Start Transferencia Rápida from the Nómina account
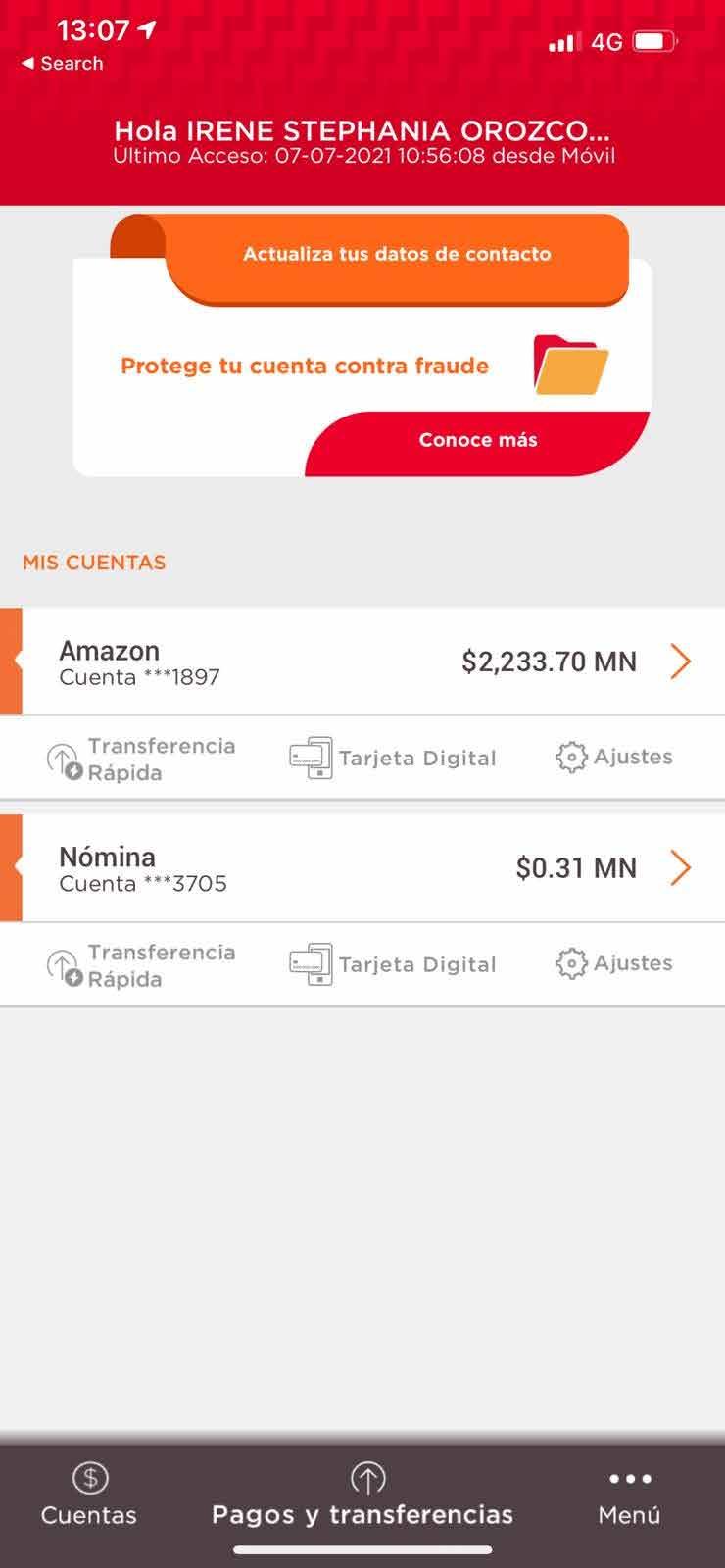Image resolution: width=725 pixels, height=1568 pixels. coord(142,965)
